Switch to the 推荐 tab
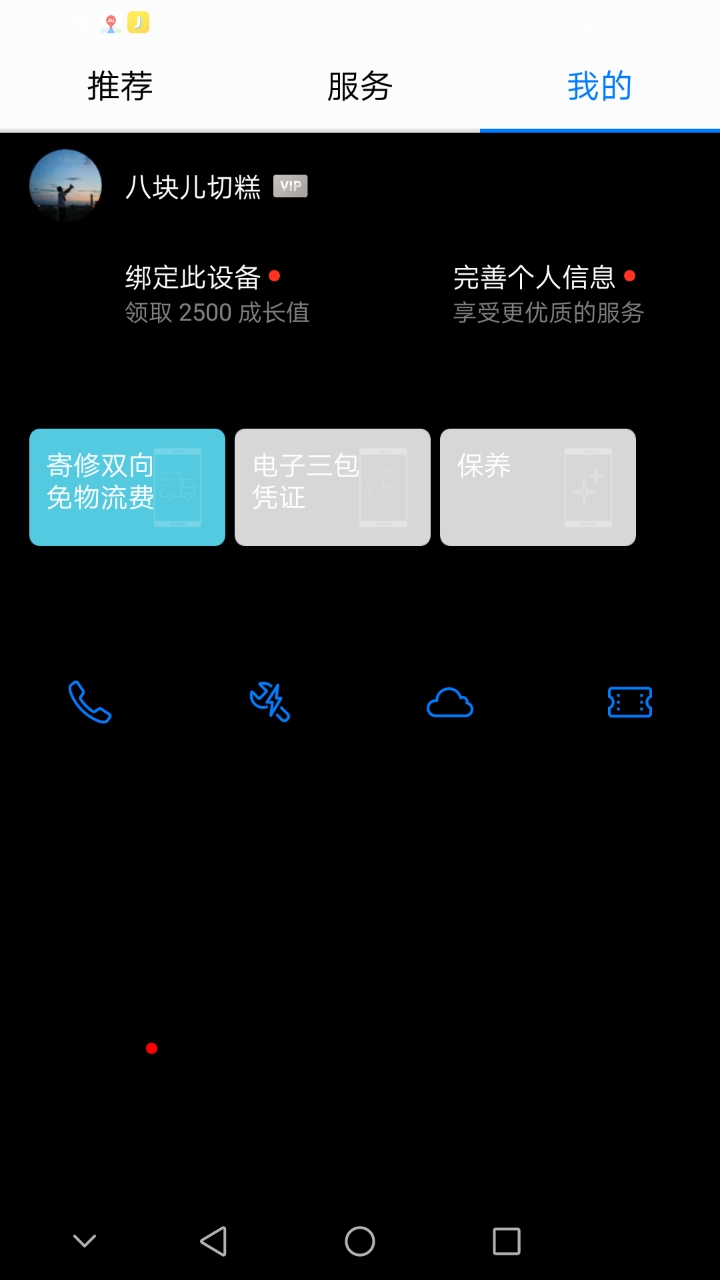Image resolution: width=720 pixels, height=1280 pixels. coord(120,87)
